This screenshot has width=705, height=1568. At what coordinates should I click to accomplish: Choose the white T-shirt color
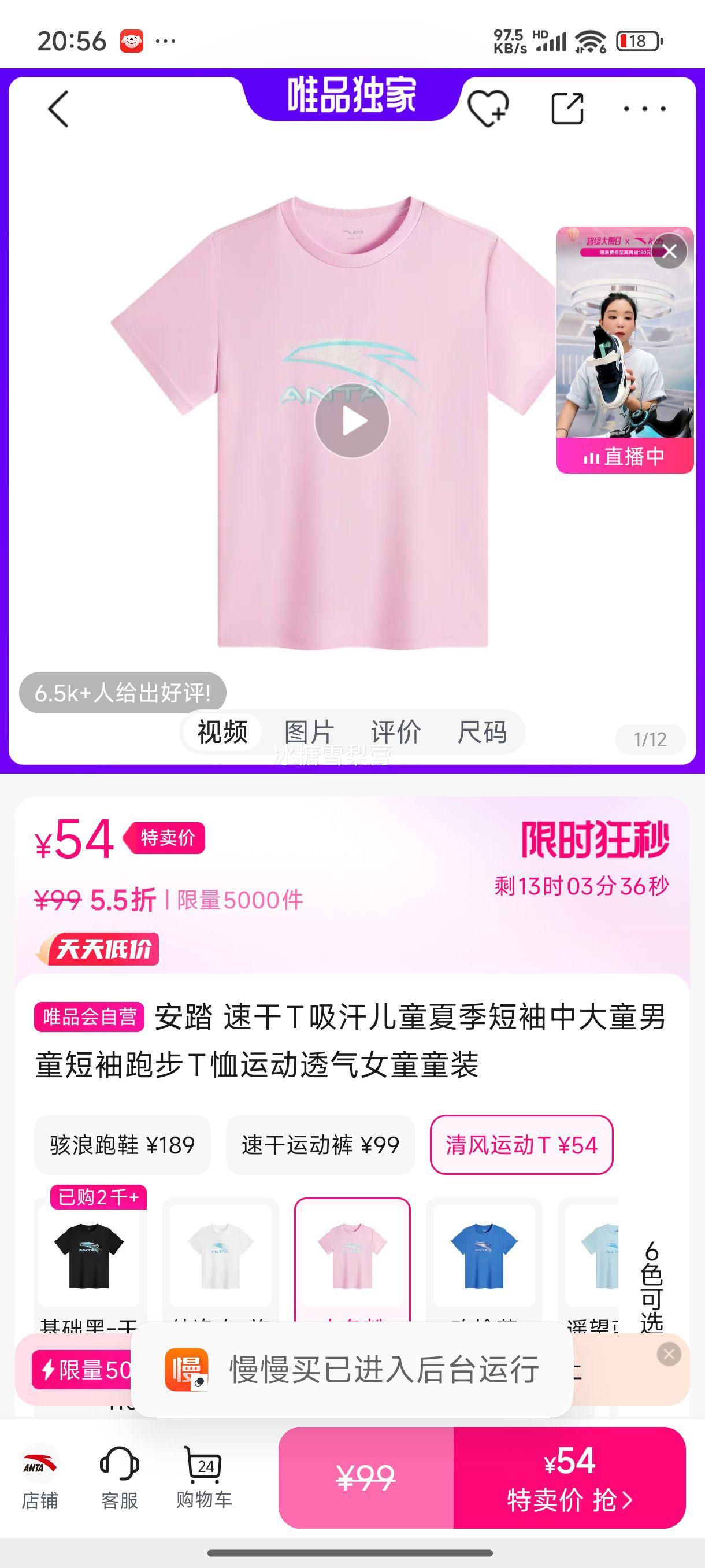pyautogui.click(x=220, y=1256)
